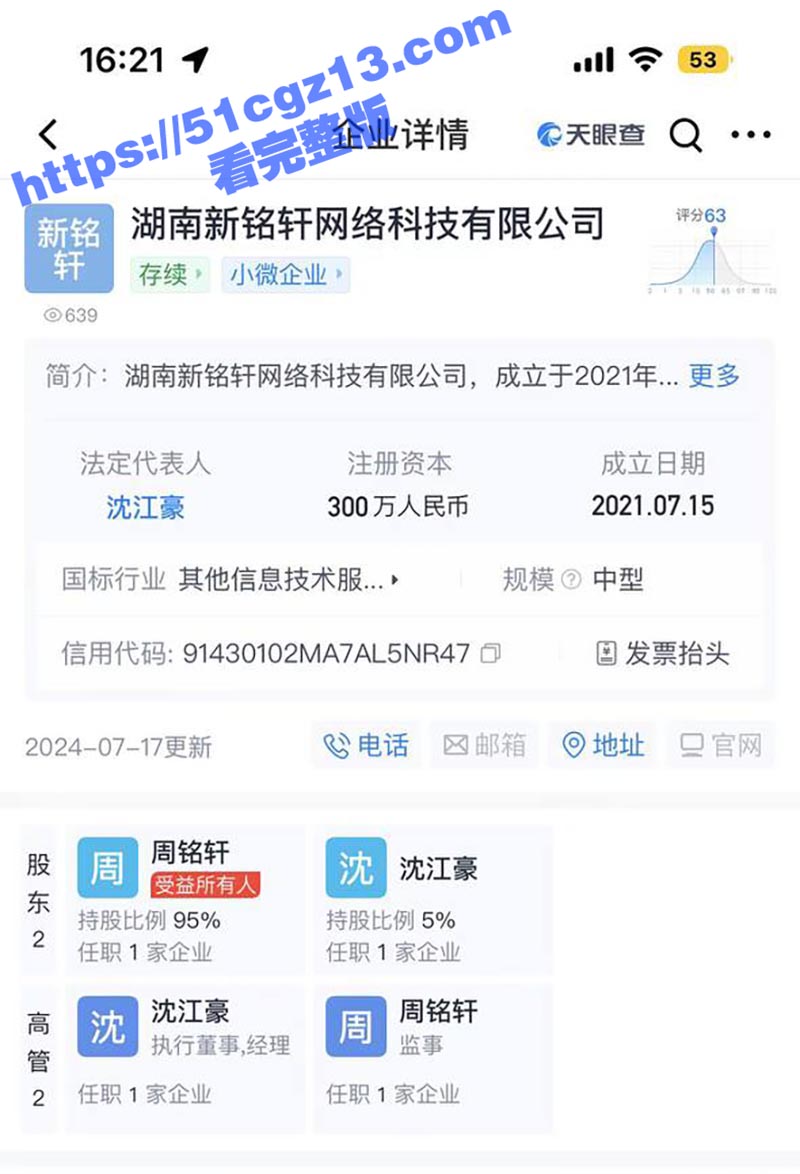
Task: Tap the 电话 phone button
Action: click(366, 745)
